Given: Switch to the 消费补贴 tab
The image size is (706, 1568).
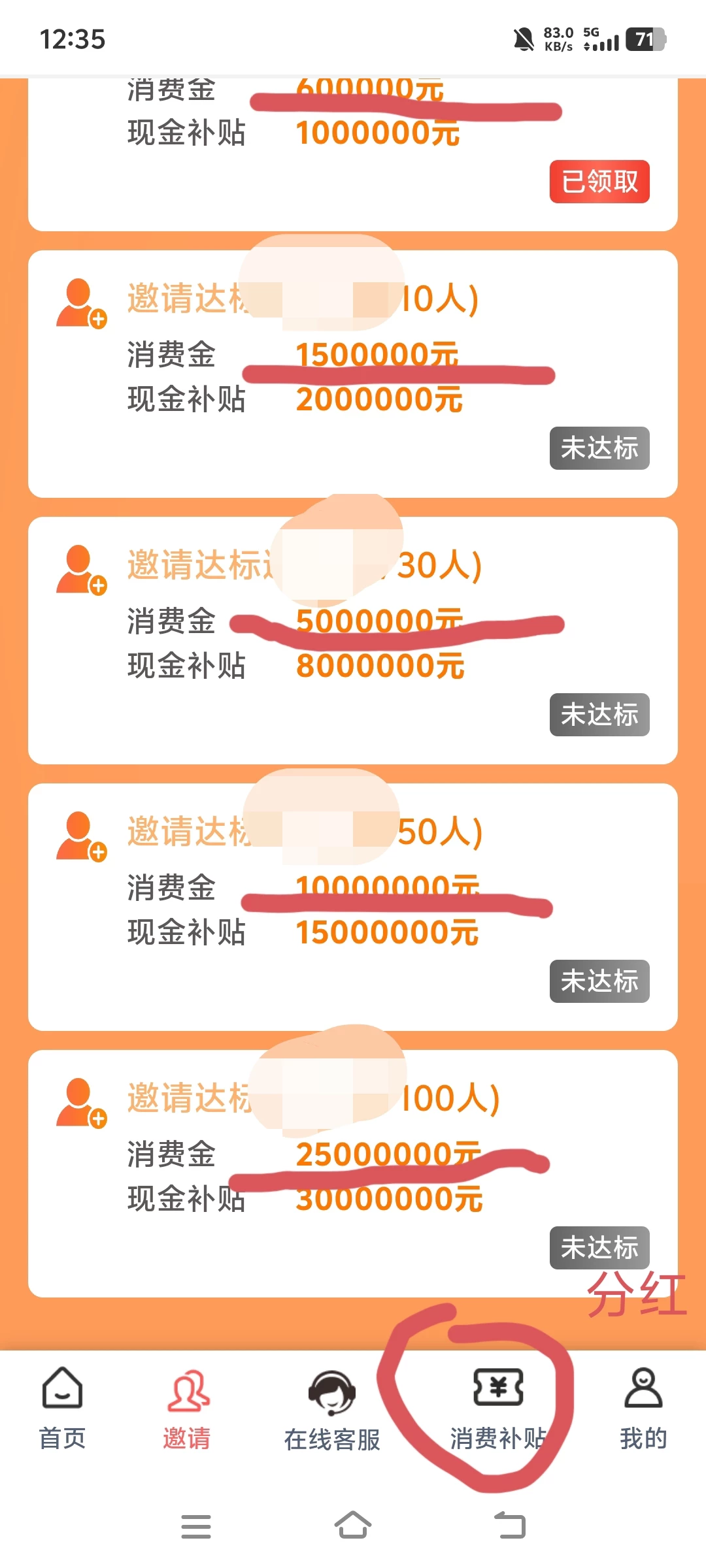Looking at the screenshot, I should 498,1409.
